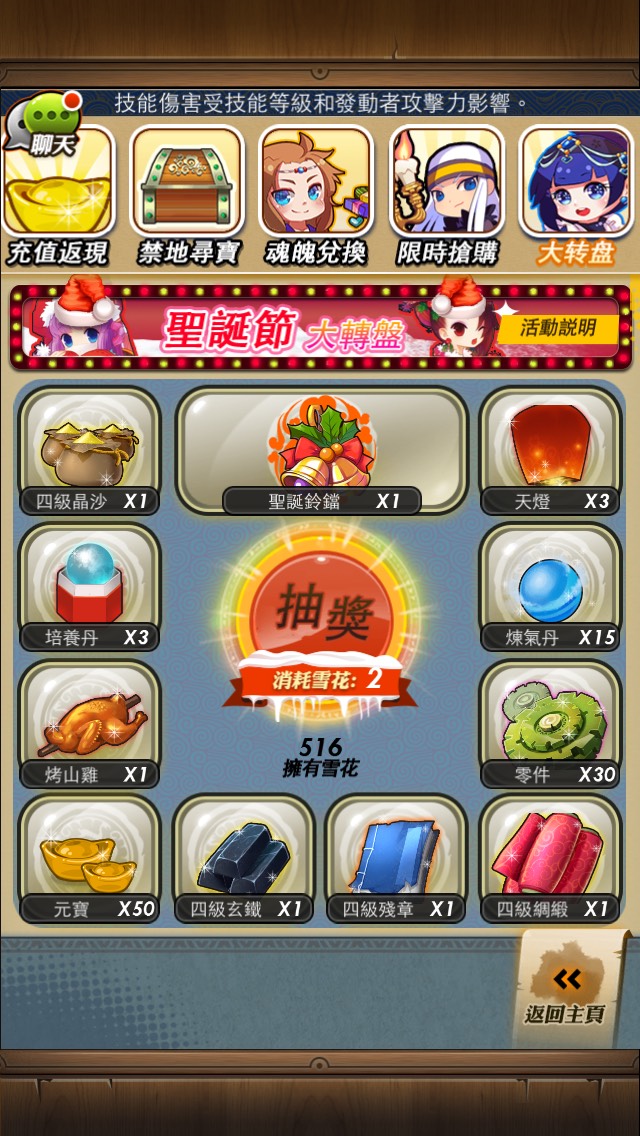Inspect the 零件 X30 reward
640x1136 pixels.
(552, 724)
